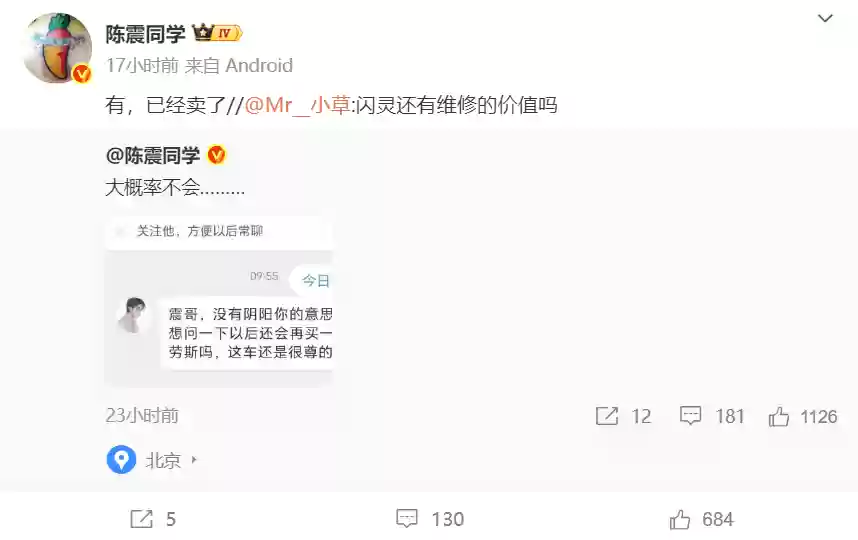858x540 pixels.
Task: Open 陈震同学's username at the top
Action: pos(146,33)
